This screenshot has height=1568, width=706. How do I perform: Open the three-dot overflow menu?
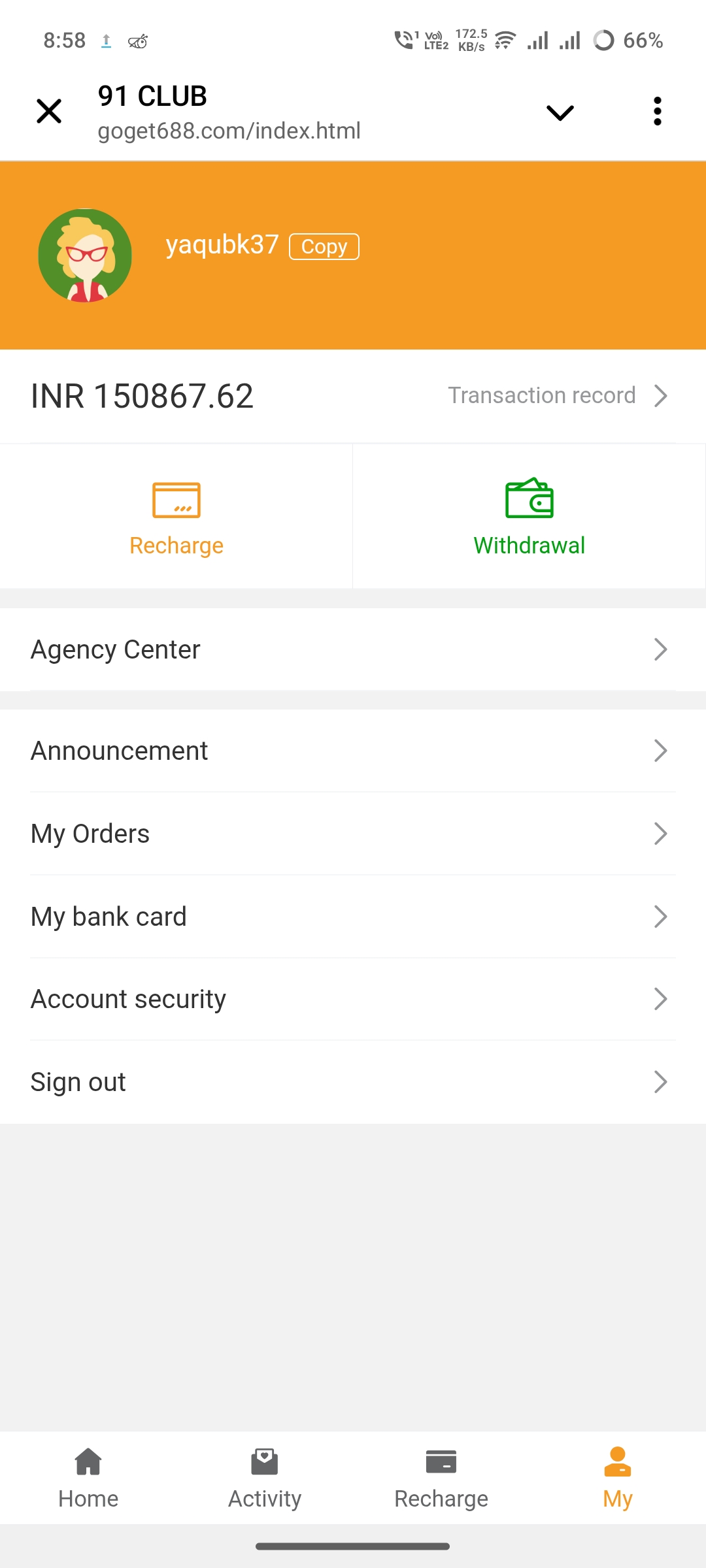657,111
